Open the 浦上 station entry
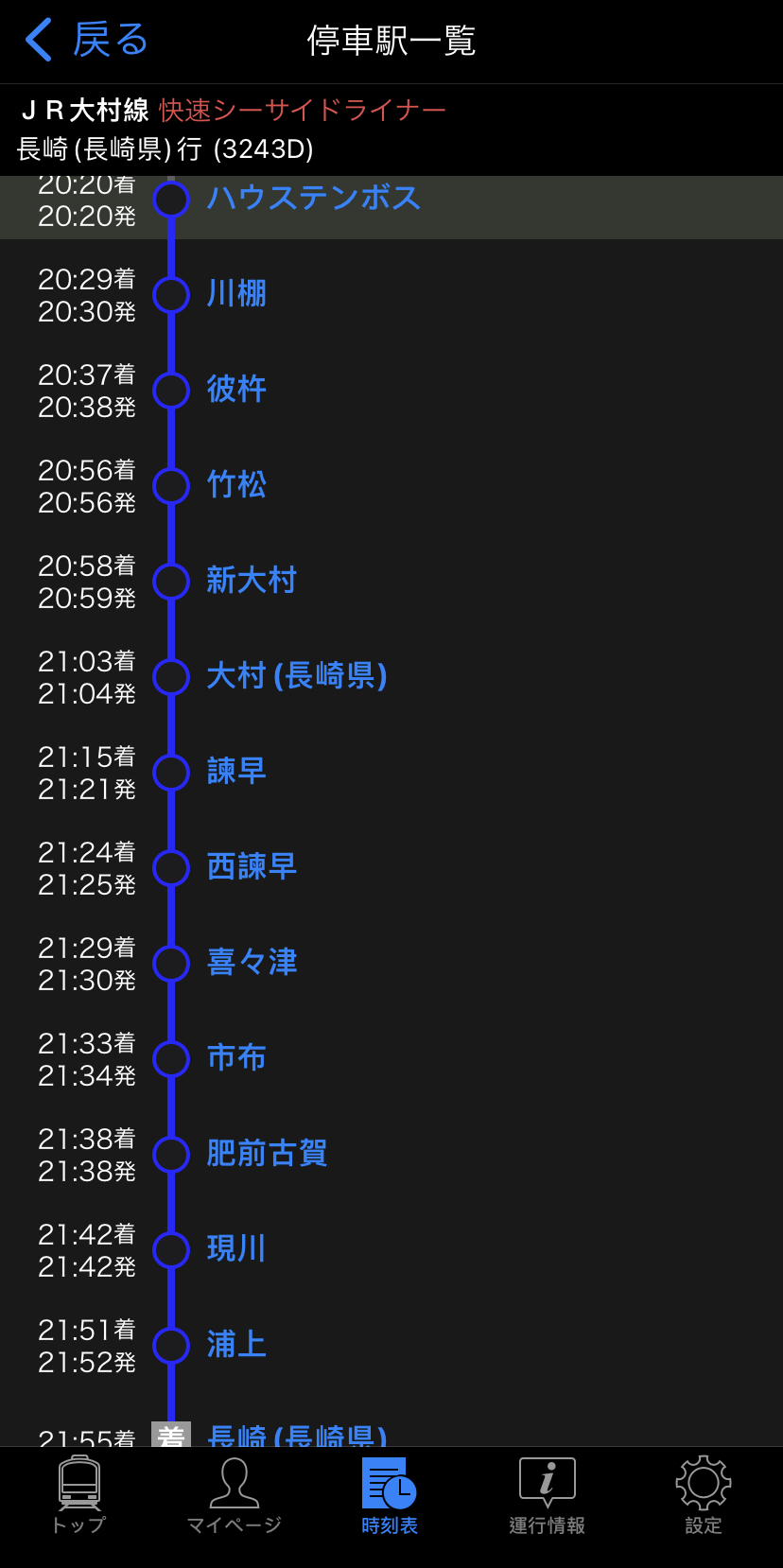The width and height of the screenshot is (783, 1568). (x=236, y=1345)
